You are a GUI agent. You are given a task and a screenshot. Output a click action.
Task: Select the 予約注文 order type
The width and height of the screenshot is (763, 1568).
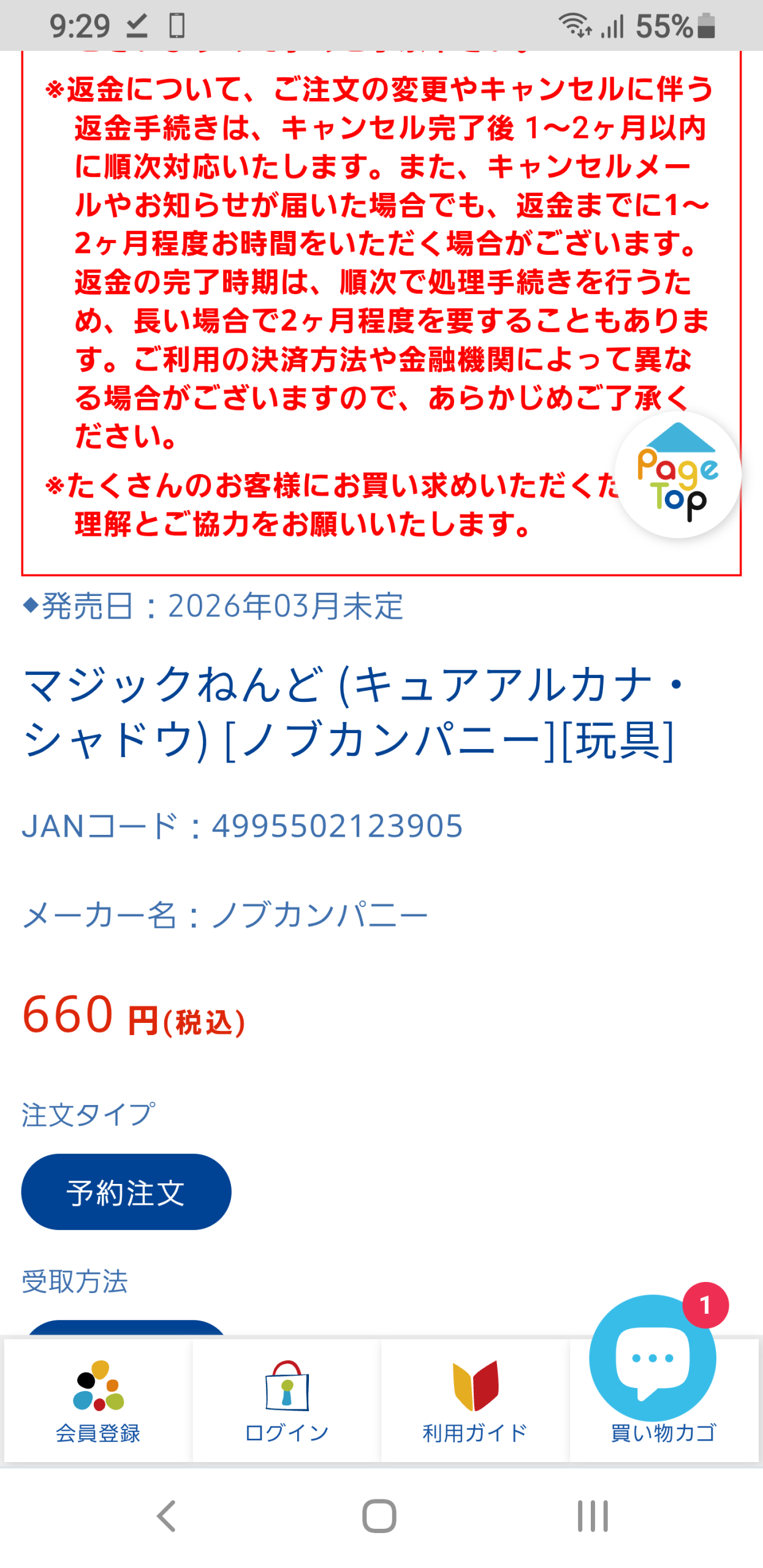(126, 1191)
